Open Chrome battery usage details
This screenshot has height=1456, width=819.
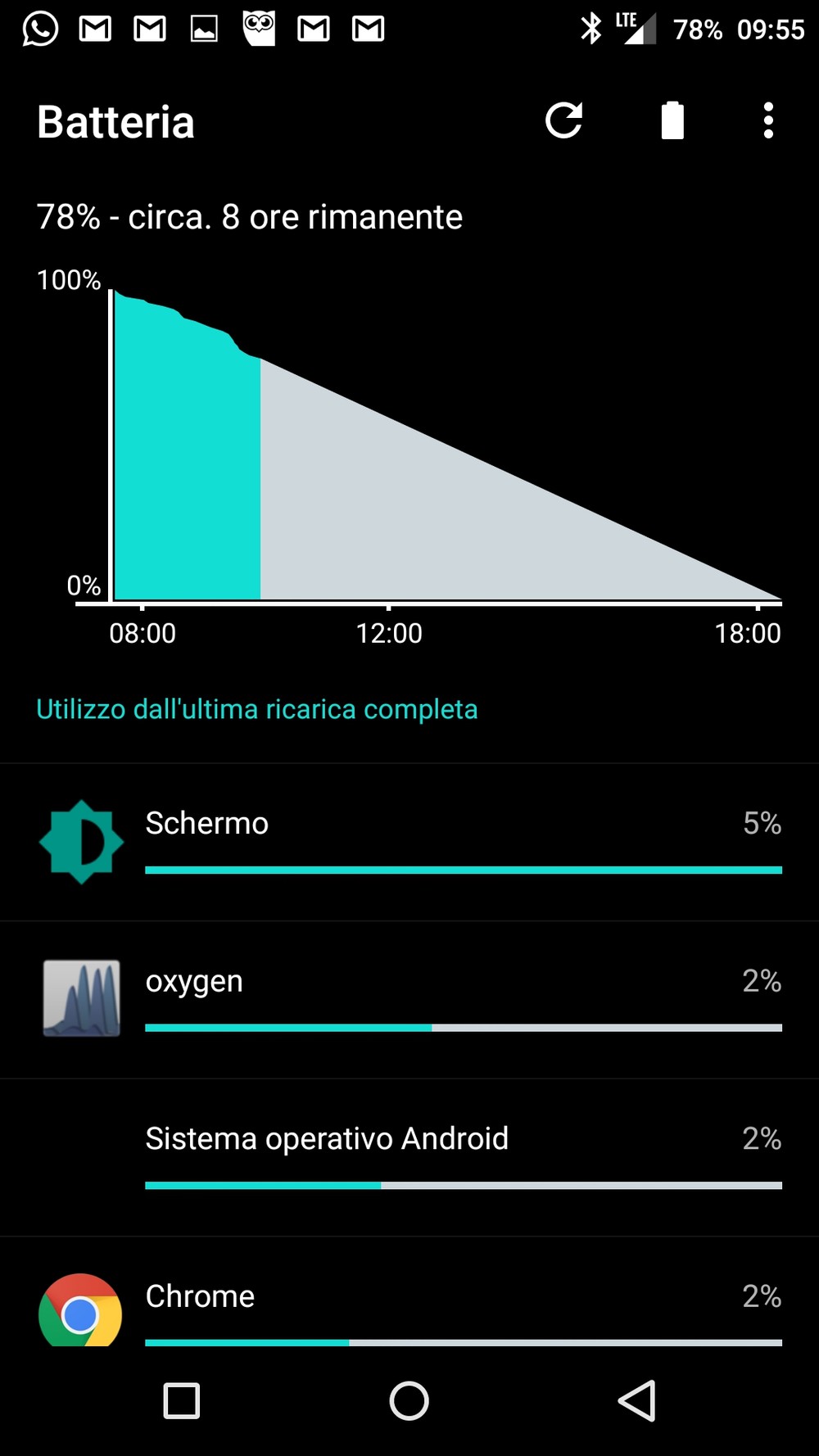(x=409, y=1291)
